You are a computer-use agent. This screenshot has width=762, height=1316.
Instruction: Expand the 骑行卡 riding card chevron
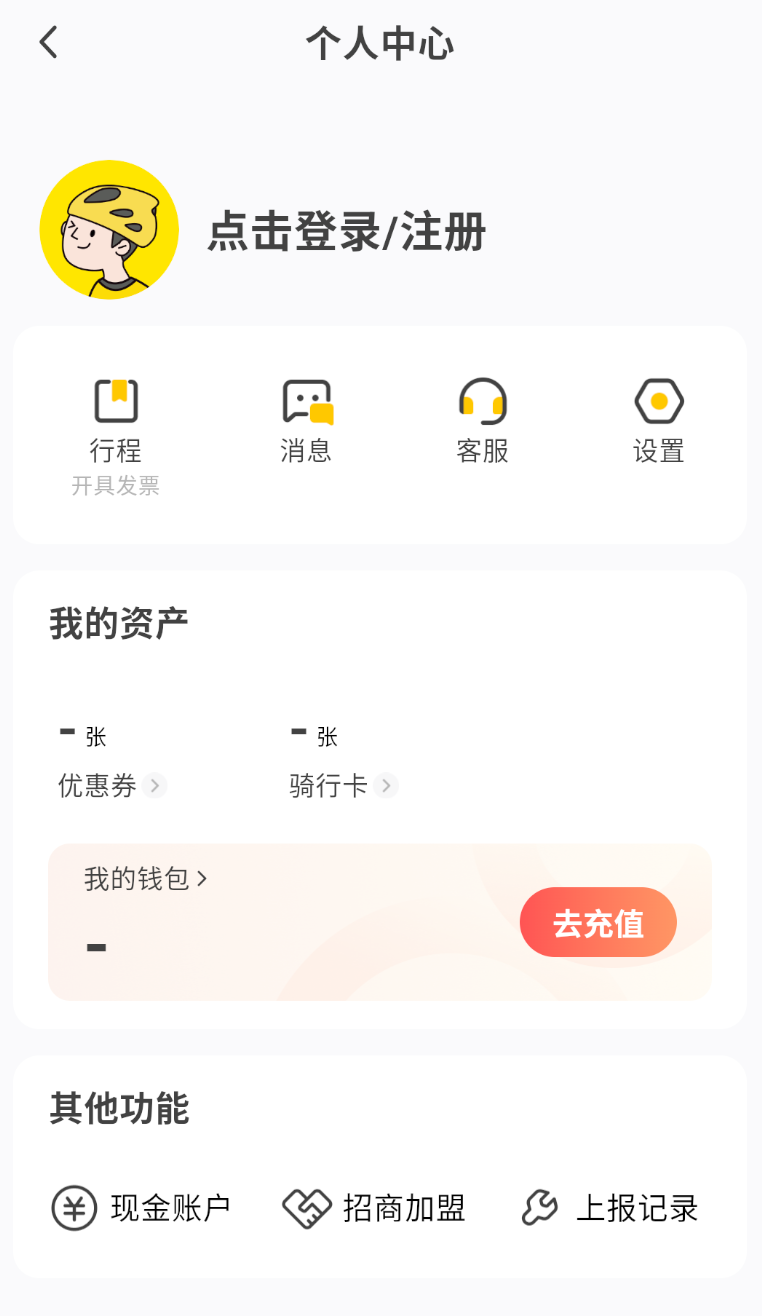coord(387,786)
